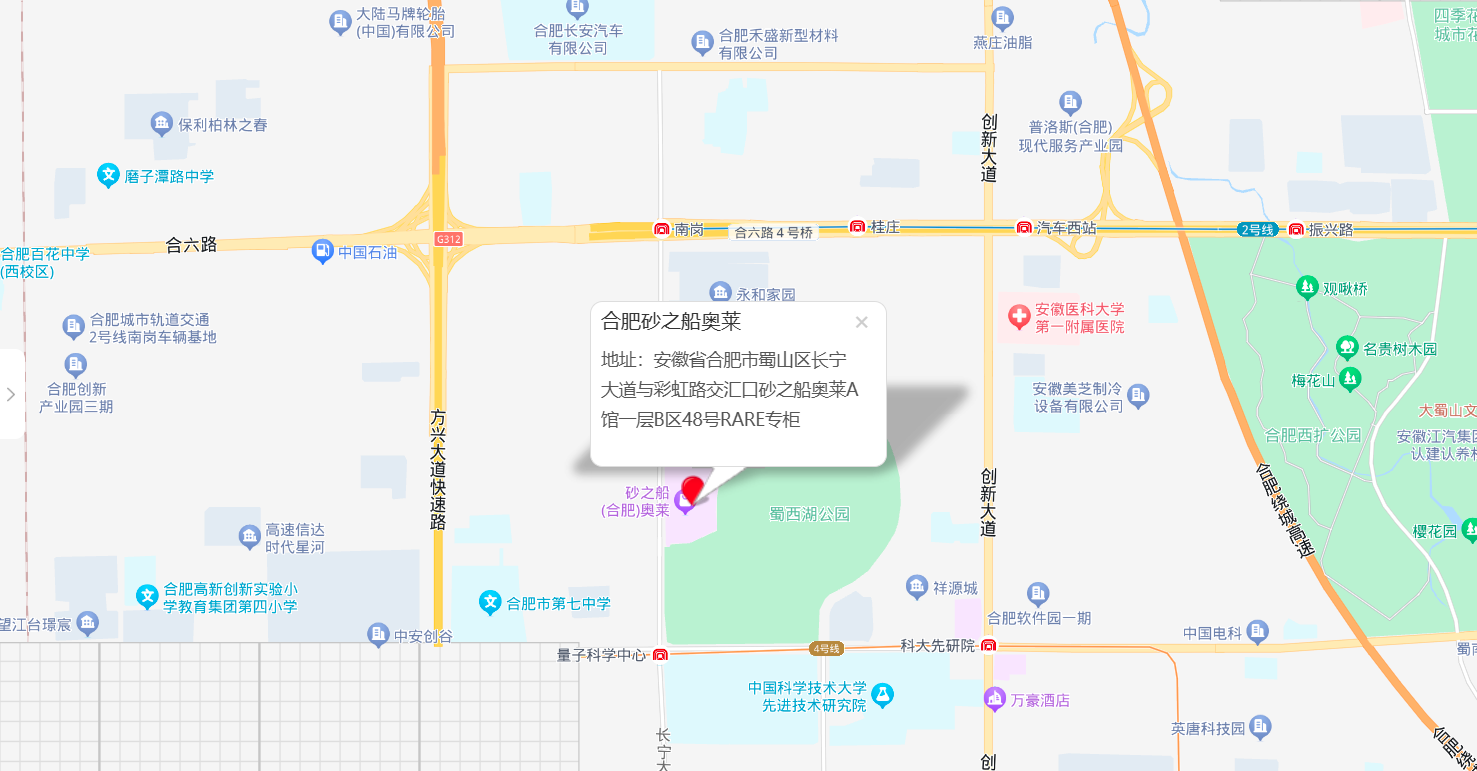Tap 磨子潭路中学 school marker

click(x=109, y=176)
